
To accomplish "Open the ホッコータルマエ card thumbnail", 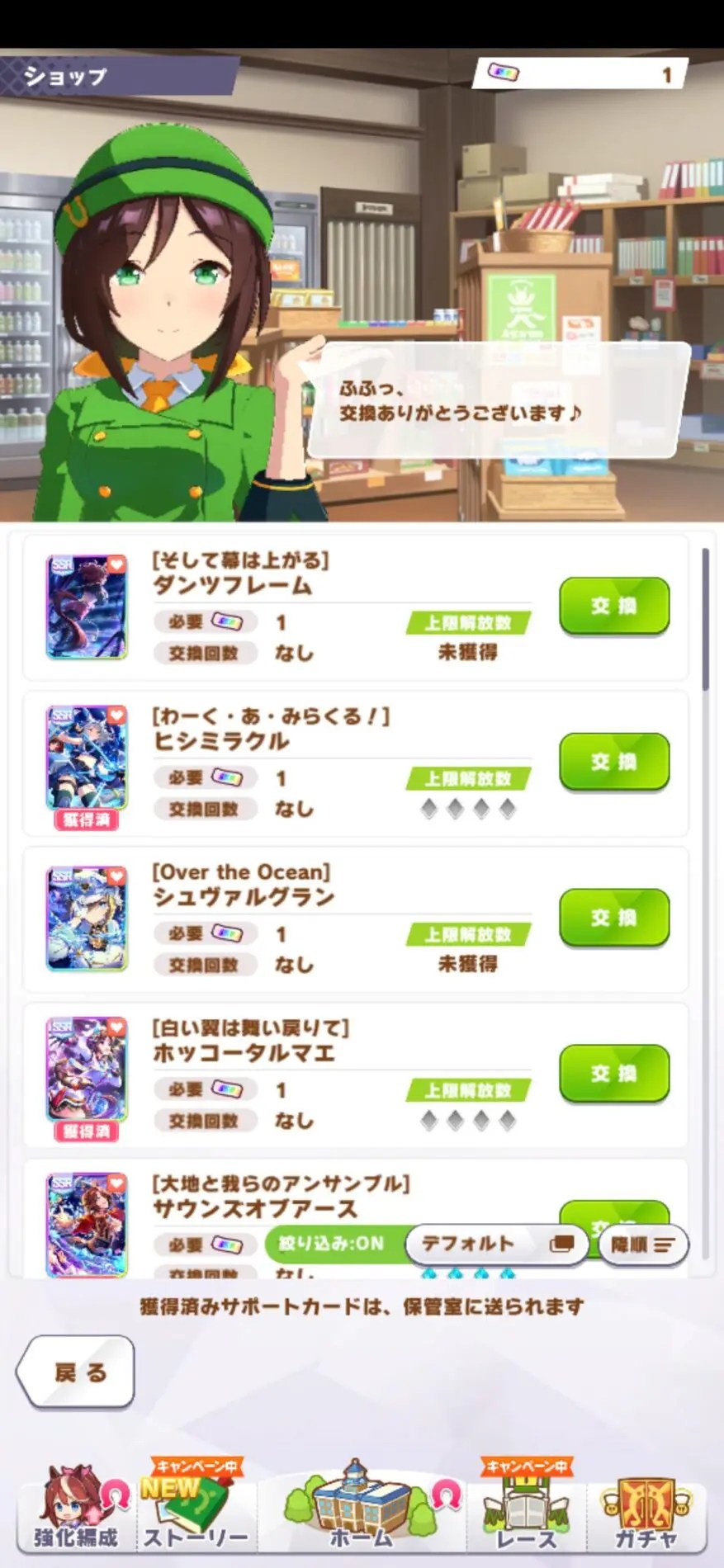I will (x=87, y=1070).
